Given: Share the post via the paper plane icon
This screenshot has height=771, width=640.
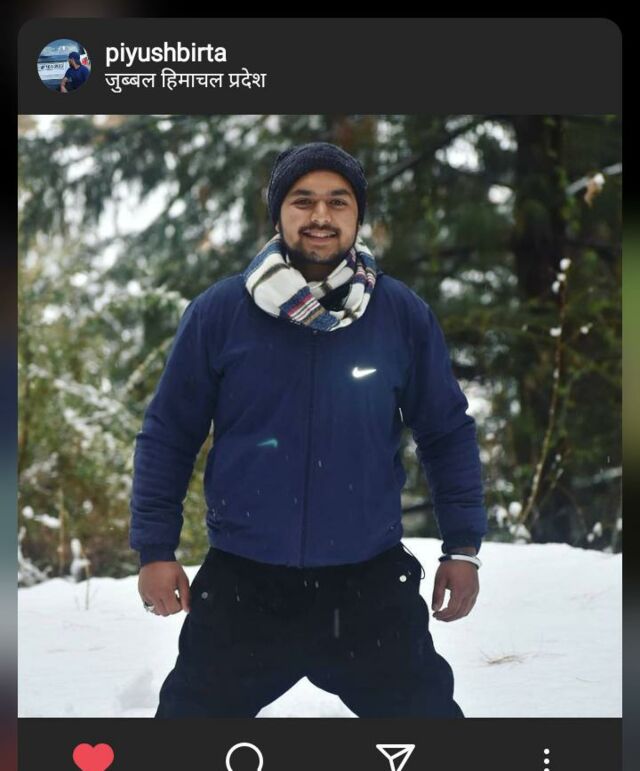Looking at the screenshot, I should point(395,758).
